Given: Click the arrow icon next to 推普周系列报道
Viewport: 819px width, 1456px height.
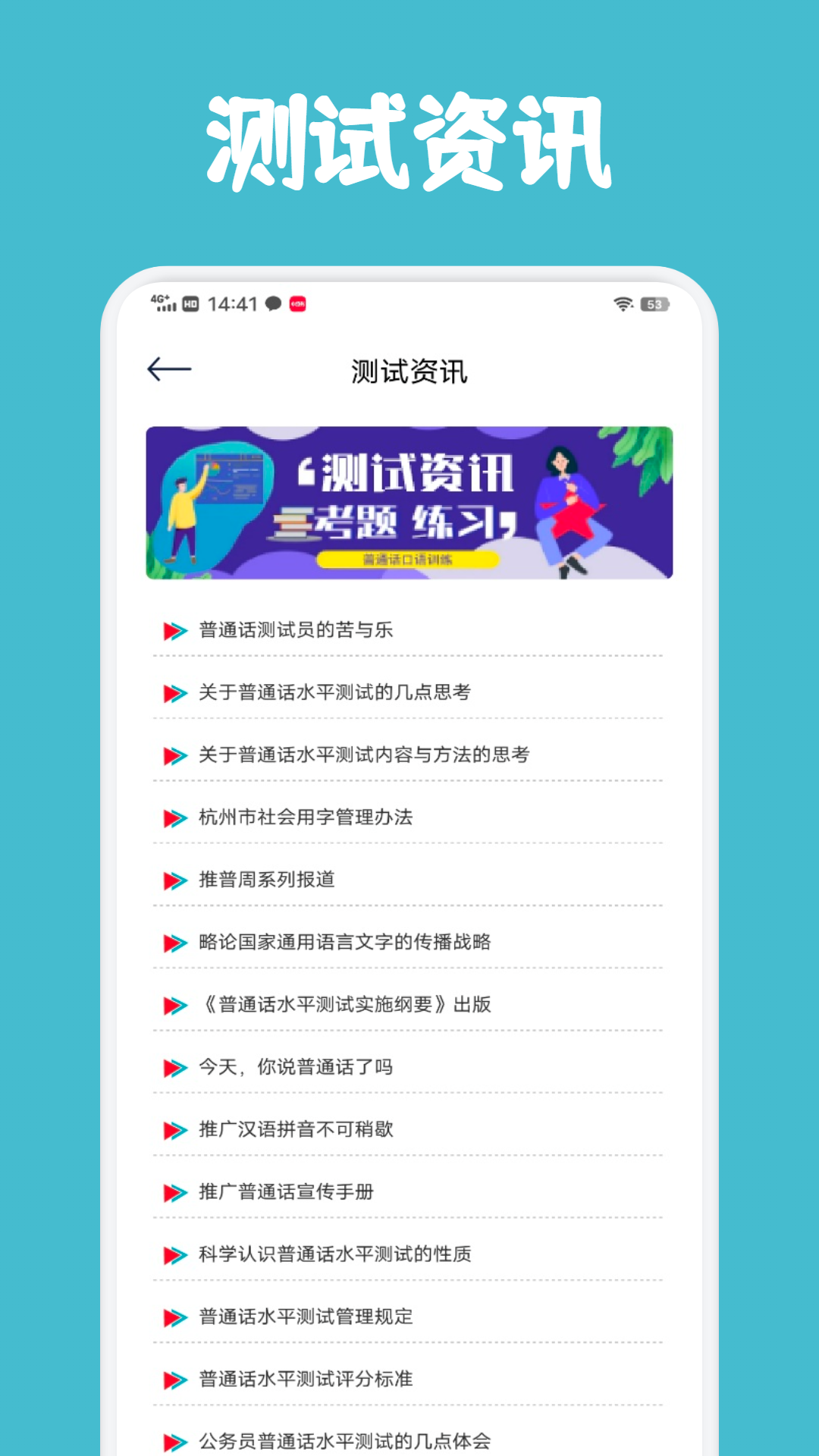Looking at the screenshot, I should point(174,880).
